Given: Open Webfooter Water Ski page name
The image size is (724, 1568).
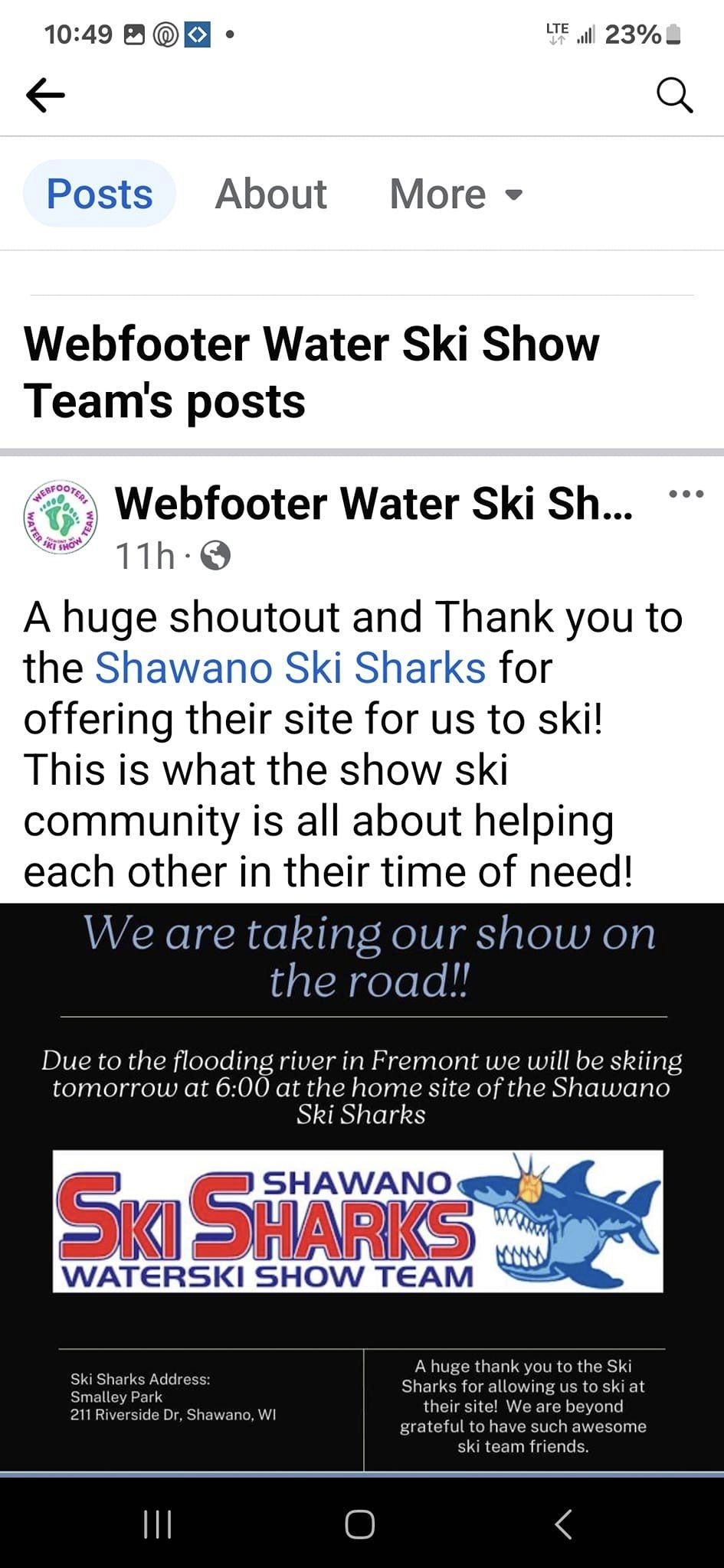Looking at the screenshot, I should [x=373, y=504].
